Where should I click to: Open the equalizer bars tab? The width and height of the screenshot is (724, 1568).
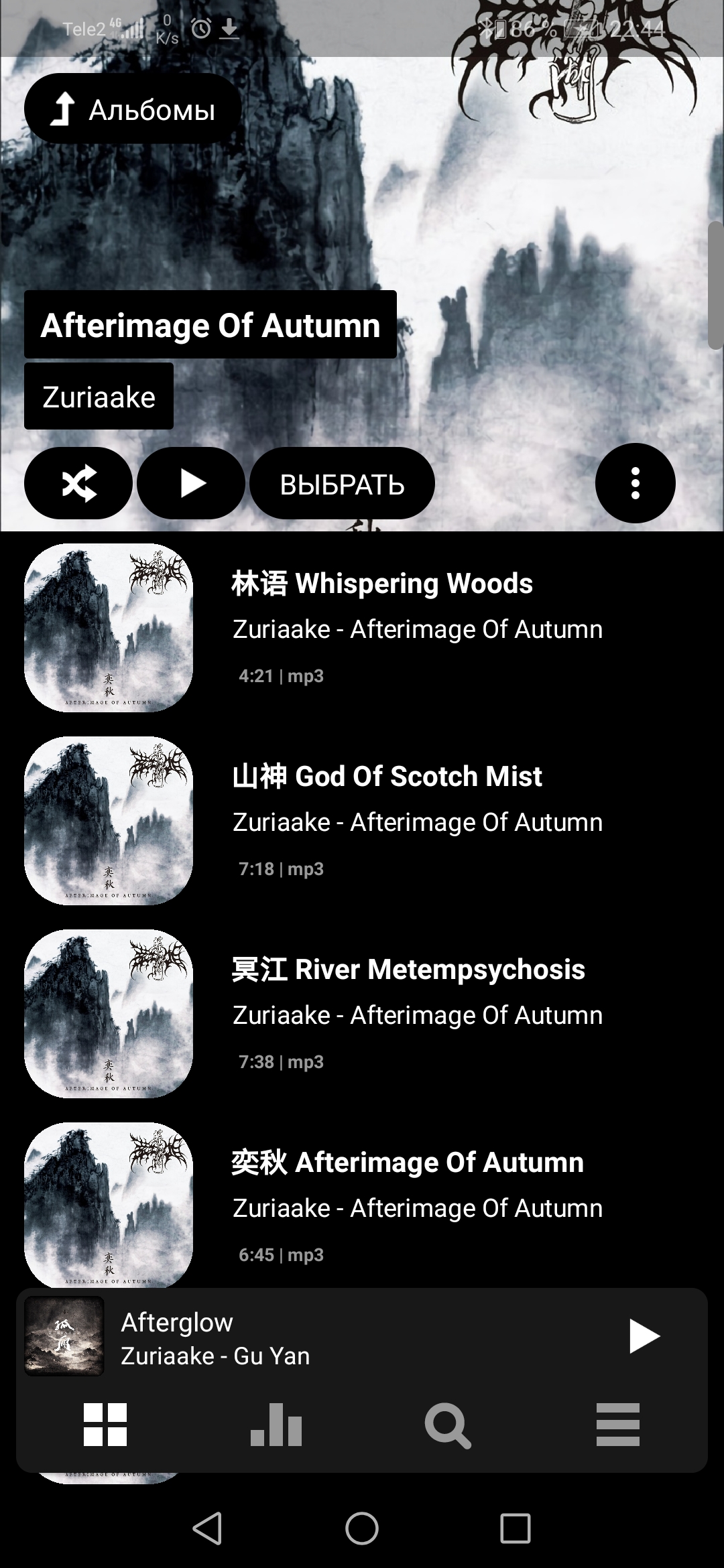[x=276, y=1425]
